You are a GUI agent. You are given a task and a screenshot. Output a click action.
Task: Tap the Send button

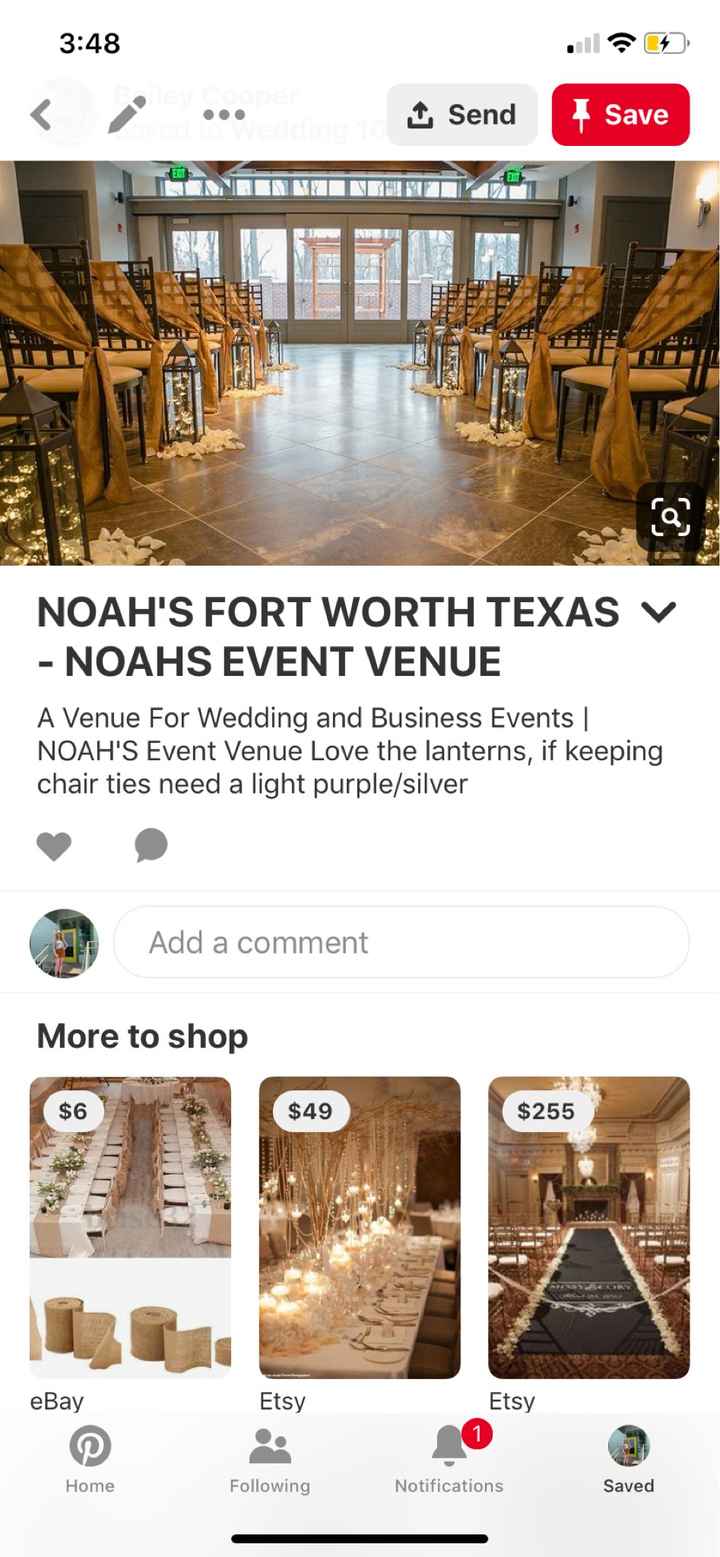click(x=462, y=115)
